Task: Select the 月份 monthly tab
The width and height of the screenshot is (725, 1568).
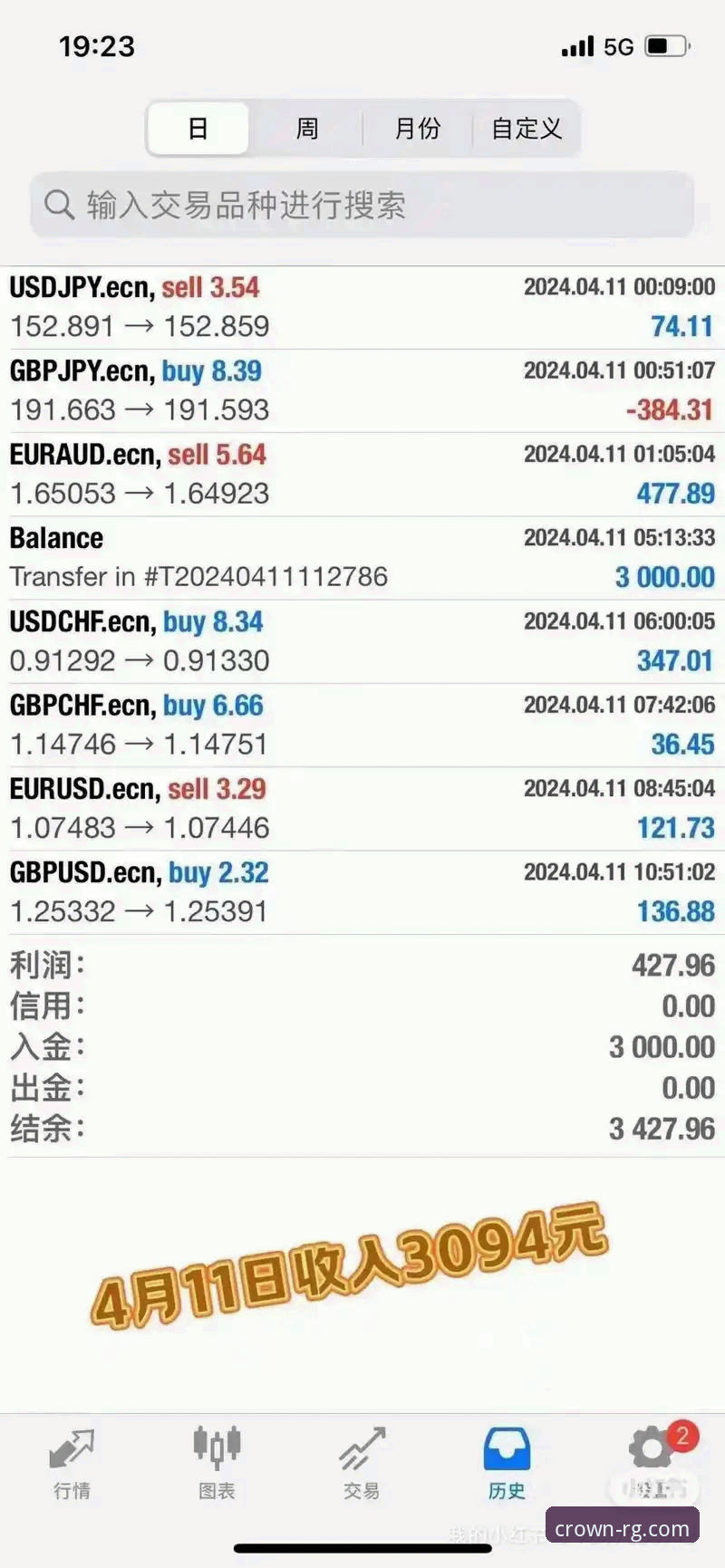Action: coord(416,129)
